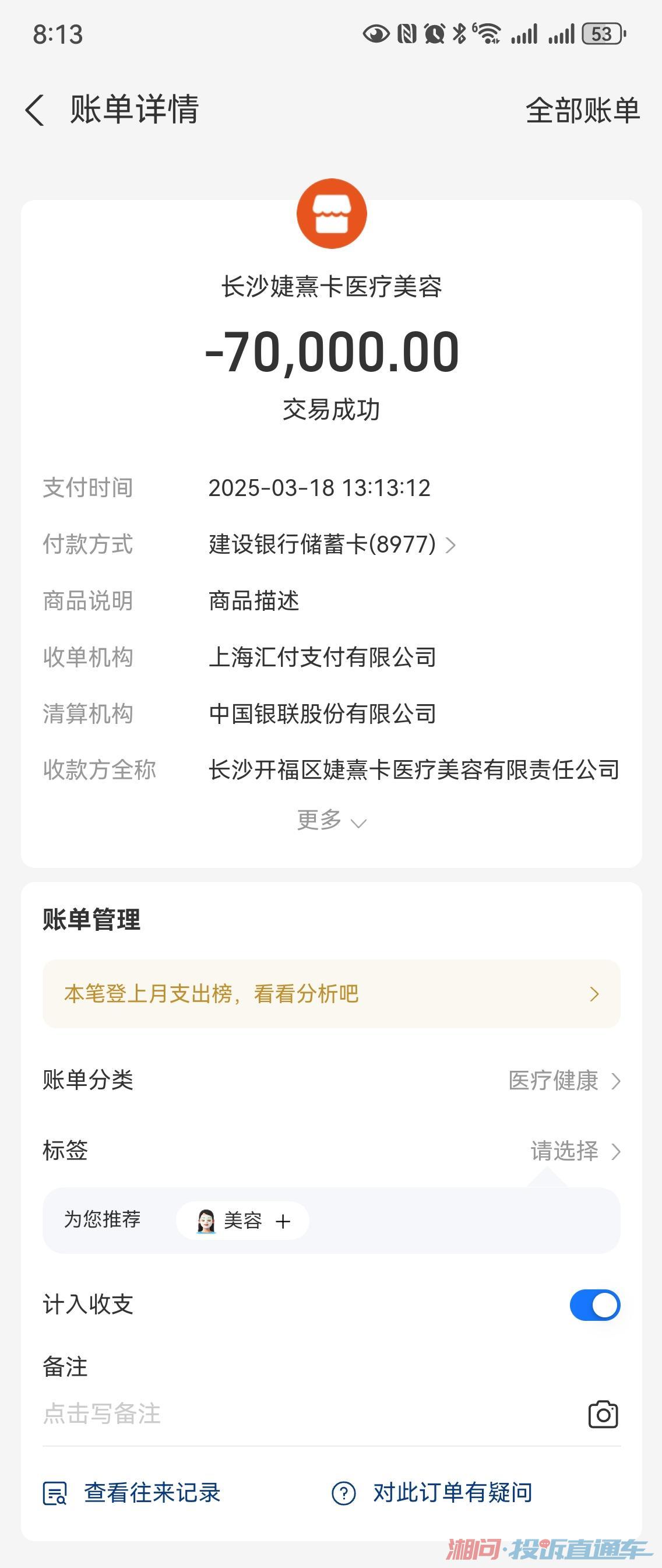Viewport: 662px width, 1568px height.
Task: Add the recommended 美容 tag
Action: coord(244,1221)
